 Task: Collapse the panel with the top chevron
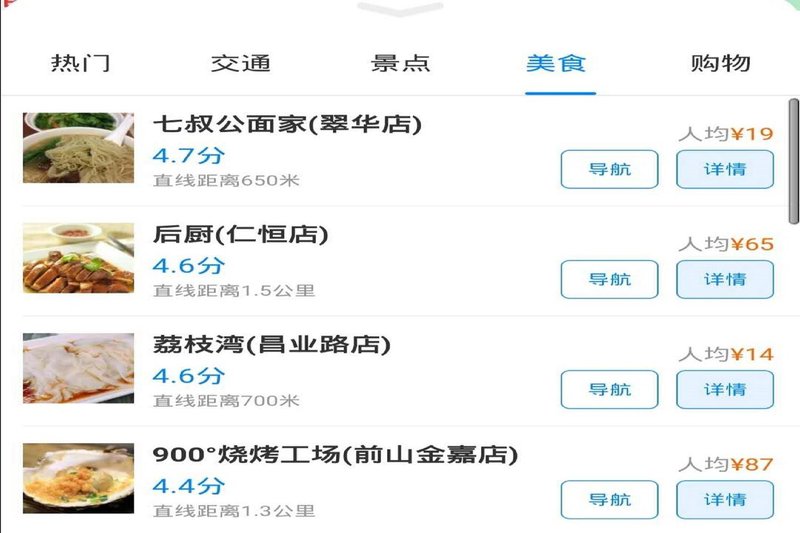pyautogui.click(x=399, y=9)
